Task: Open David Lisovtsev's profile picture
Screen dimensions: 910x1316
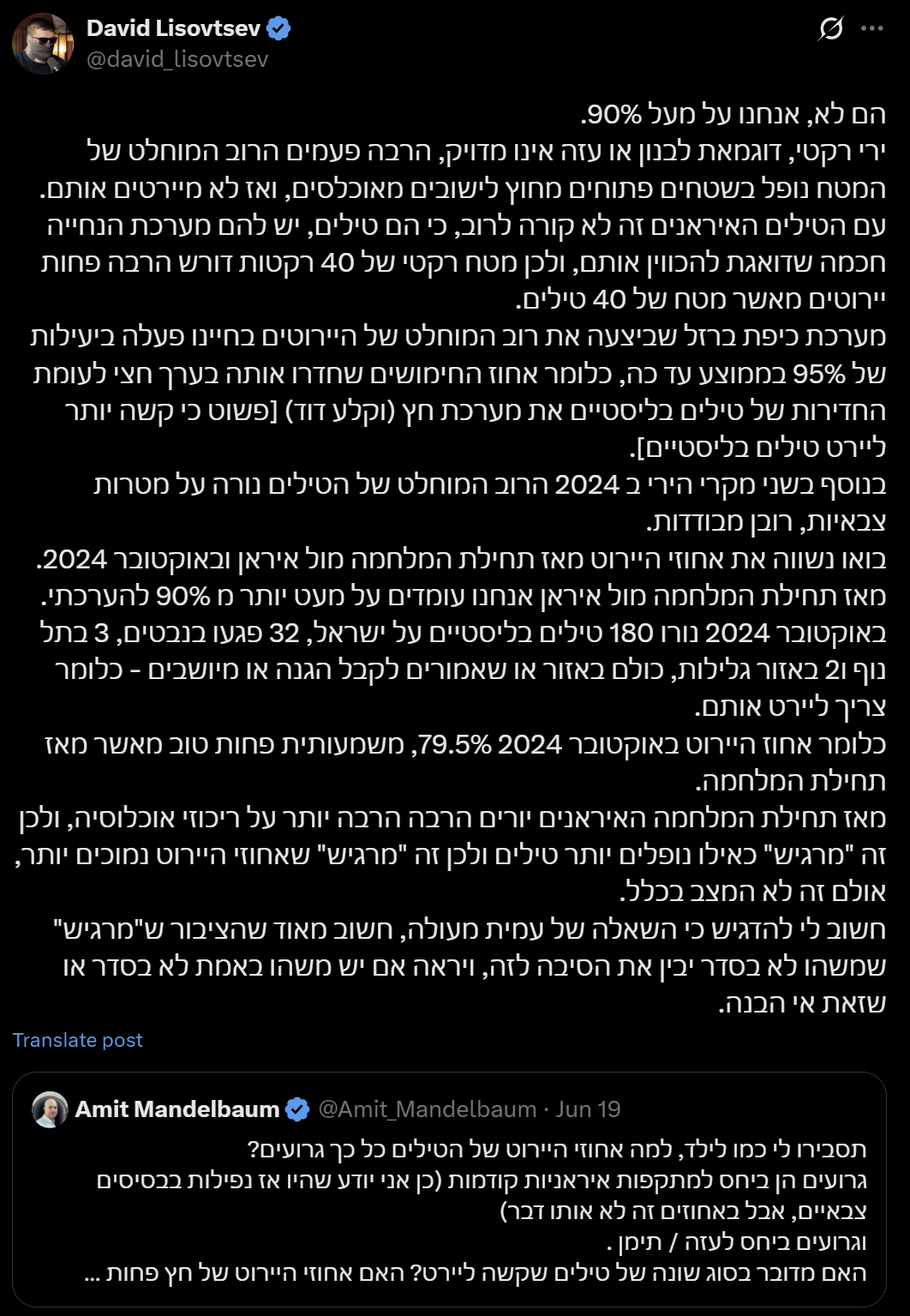Action: [43, 44]
